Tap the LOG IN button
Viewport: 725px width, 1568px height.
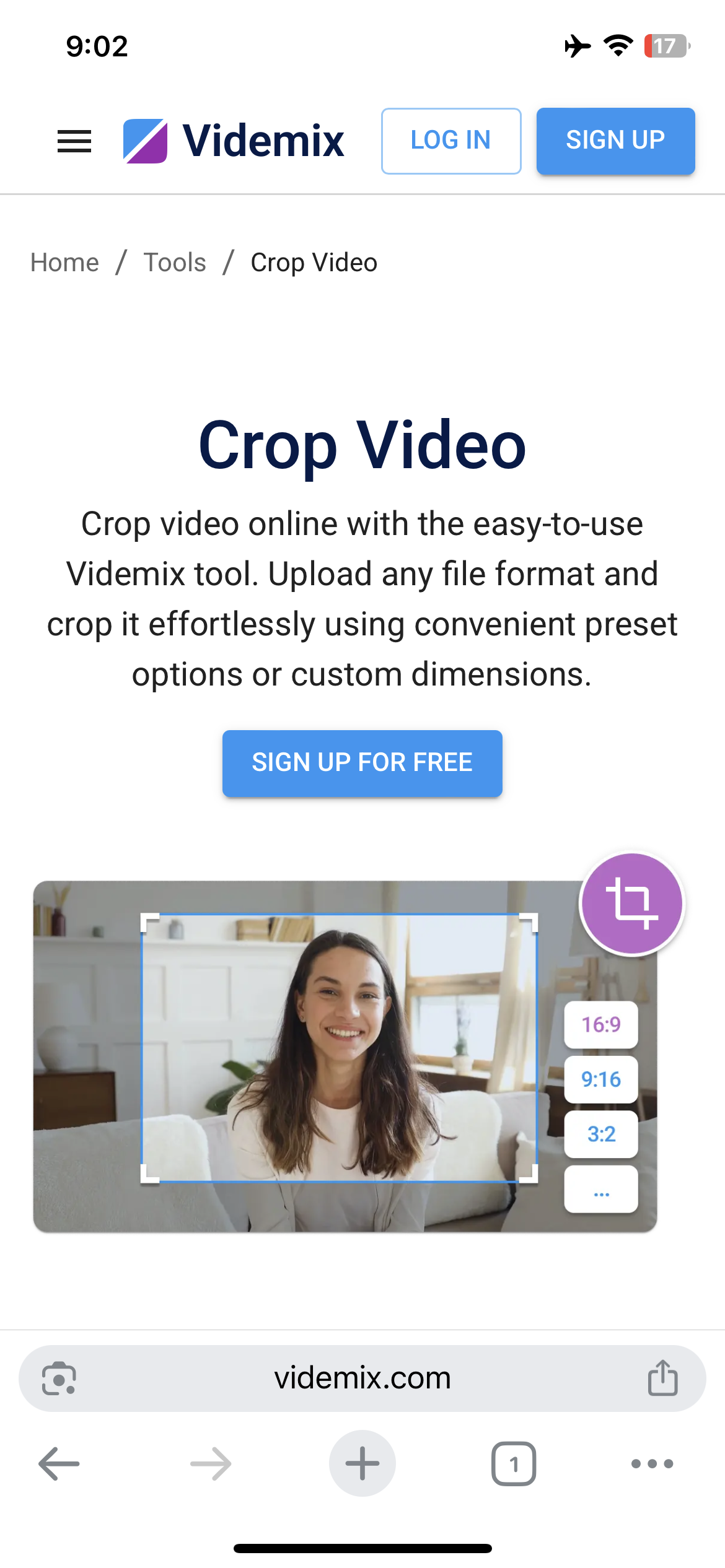(451, 141)
